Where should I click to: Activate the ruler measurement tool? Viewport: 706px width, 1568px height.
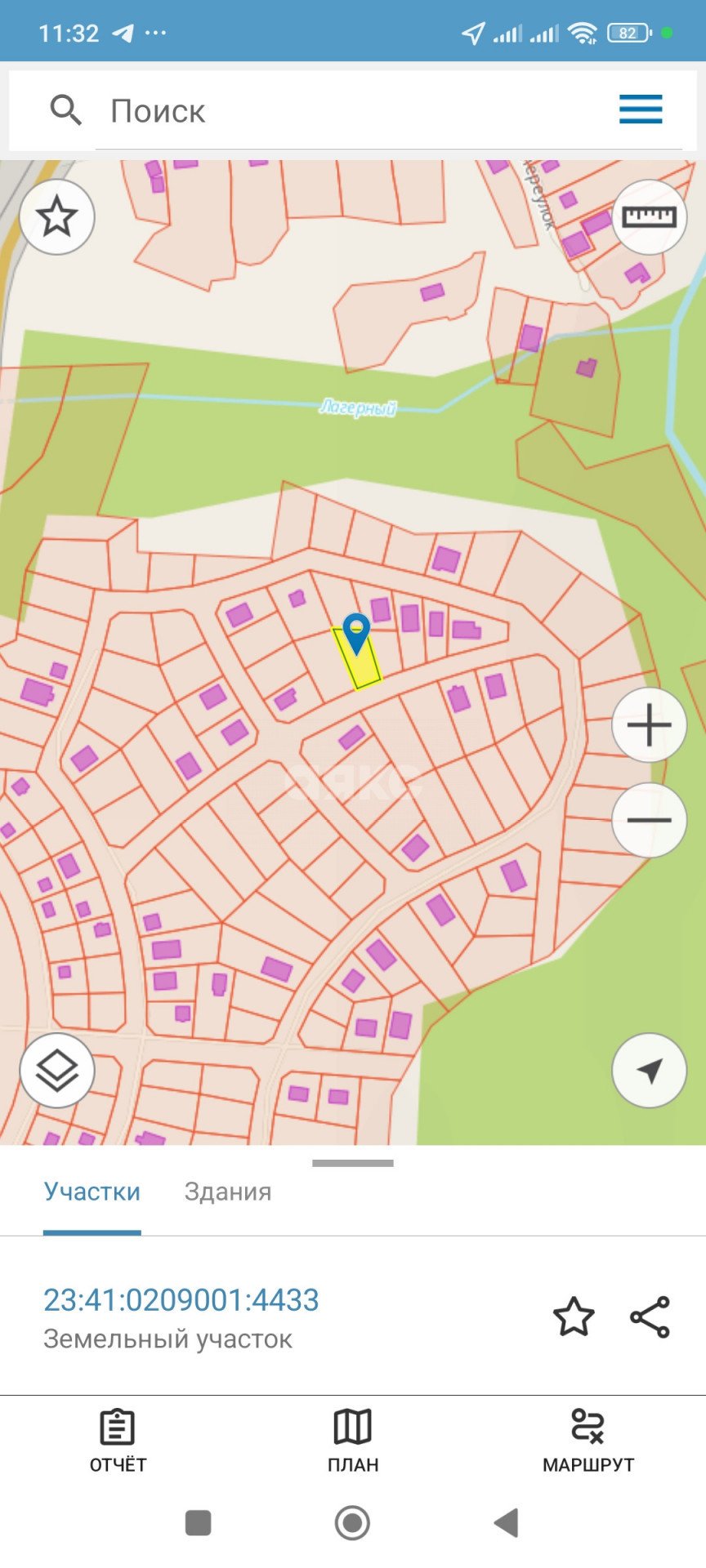tap(649, 217)
